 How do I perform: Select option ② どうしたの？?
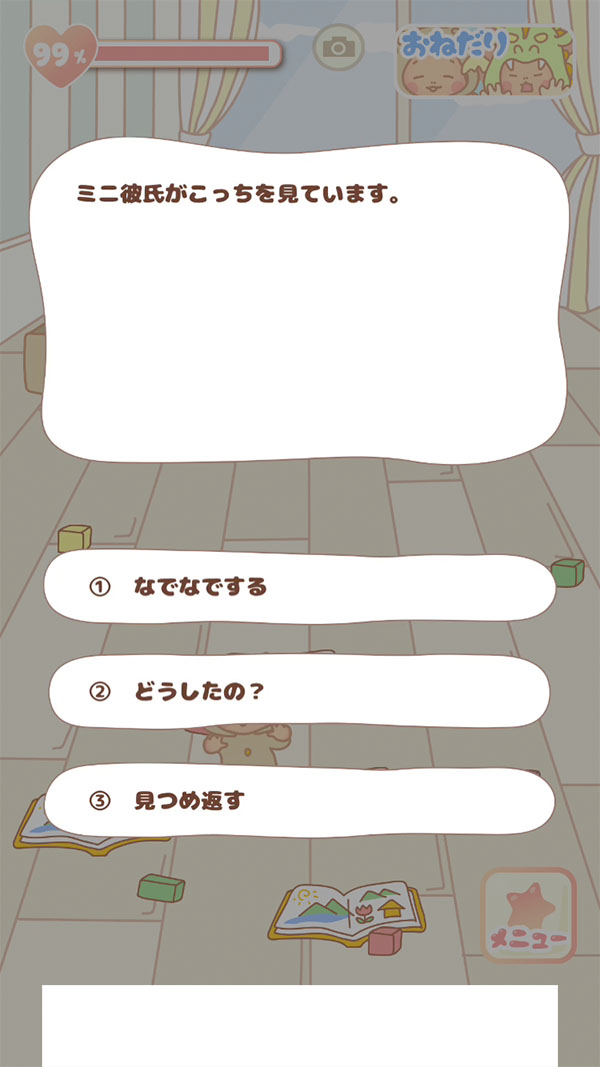point(300,692)
